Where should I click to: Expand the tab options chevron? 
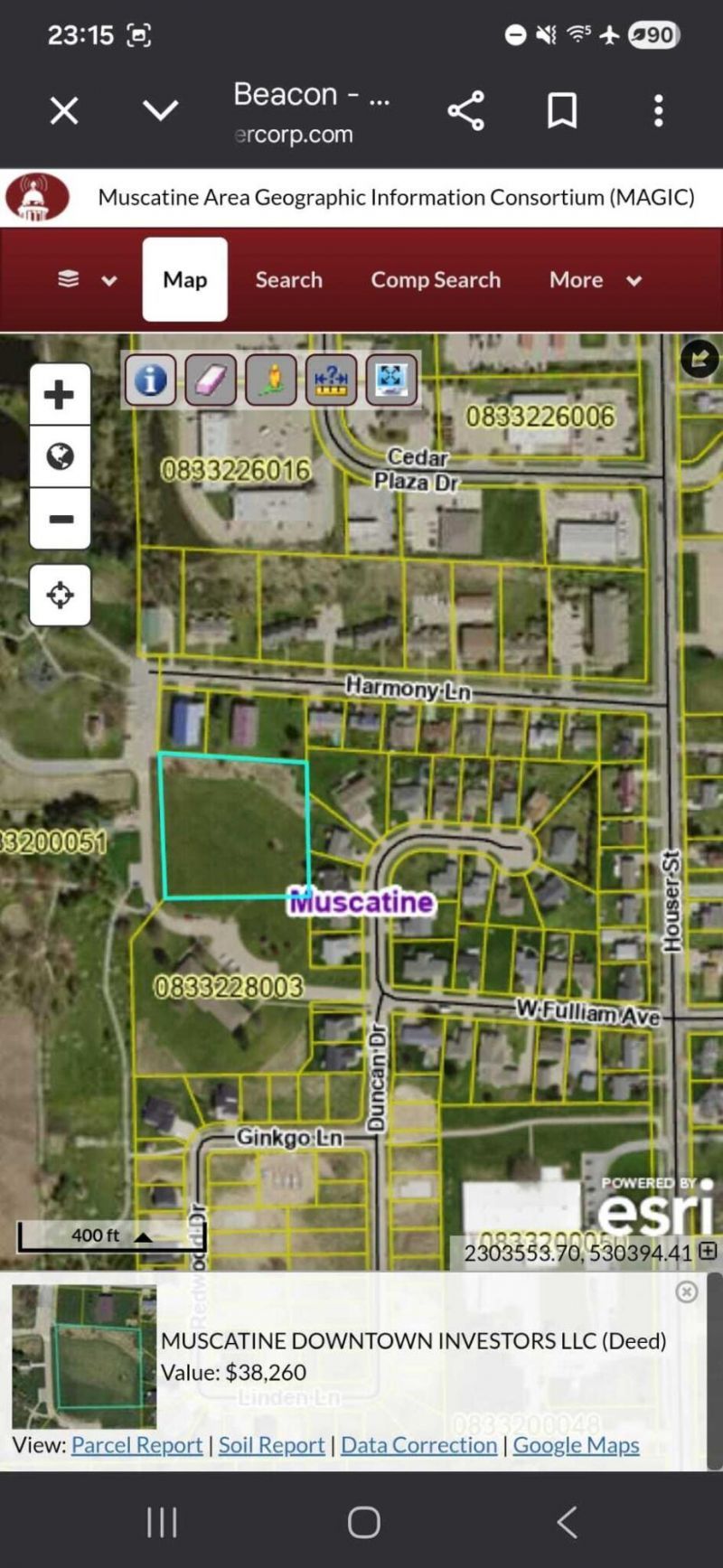[160, 111]
